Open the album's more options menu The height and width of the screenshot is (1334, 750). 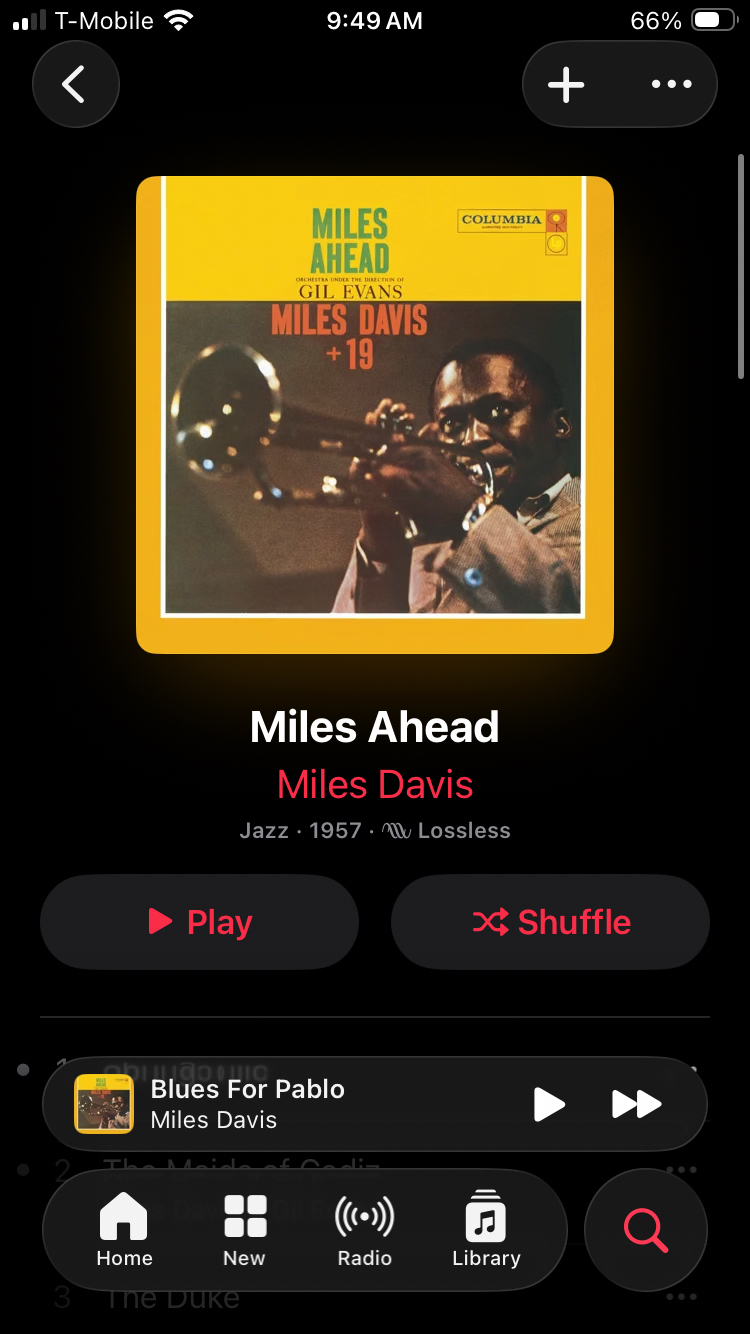(x=671, y=84)
